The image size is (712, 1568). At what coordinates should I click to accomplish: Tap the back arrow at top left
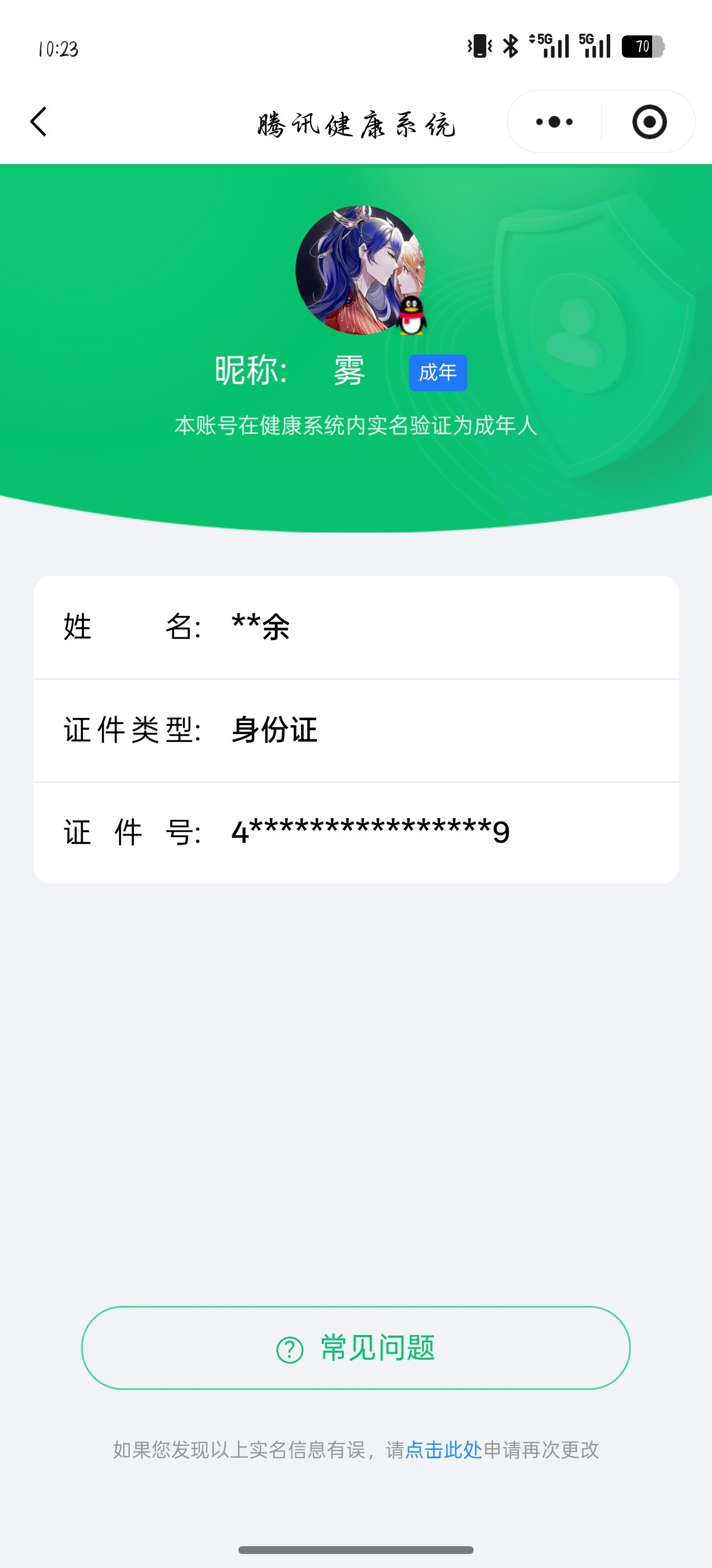click(38, 122)
